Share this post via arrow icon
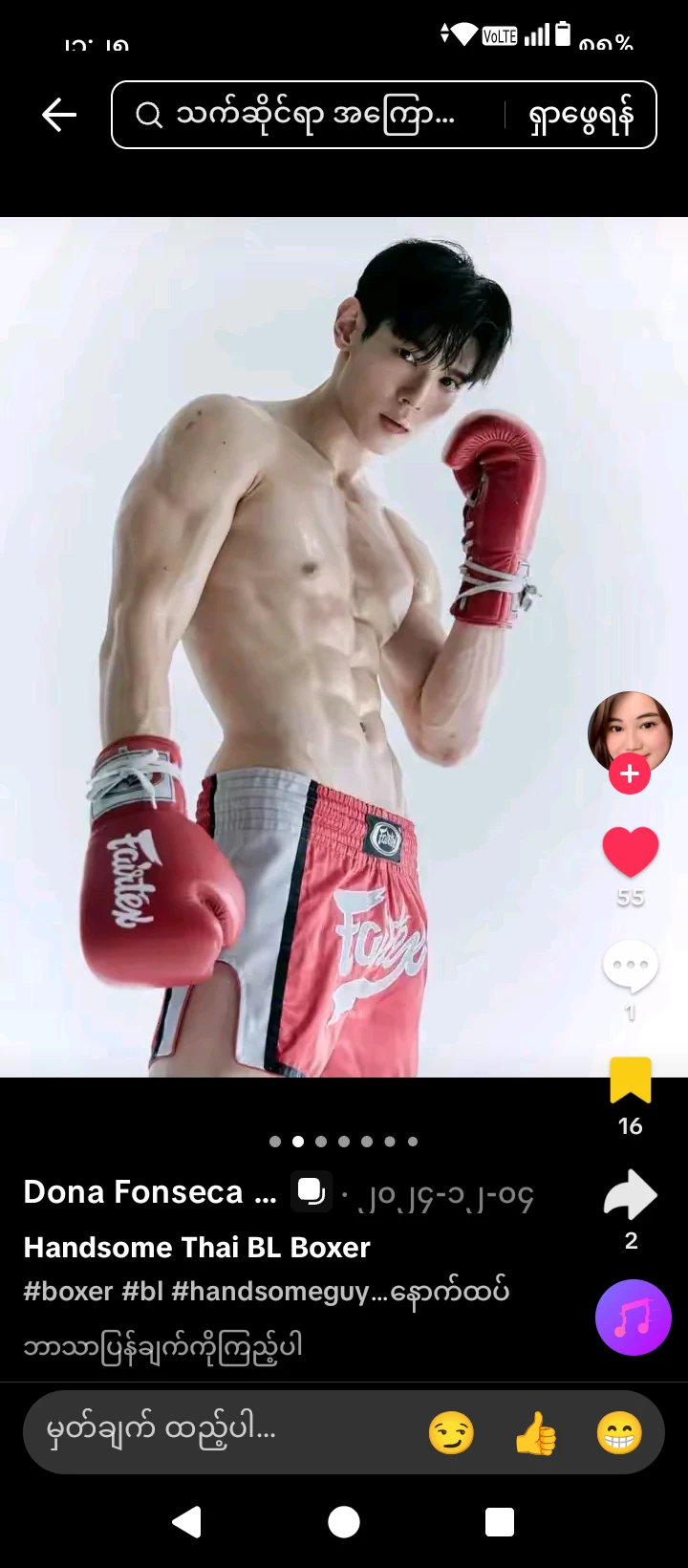Screen dimensions: 688x1568 coord(630,1196)
